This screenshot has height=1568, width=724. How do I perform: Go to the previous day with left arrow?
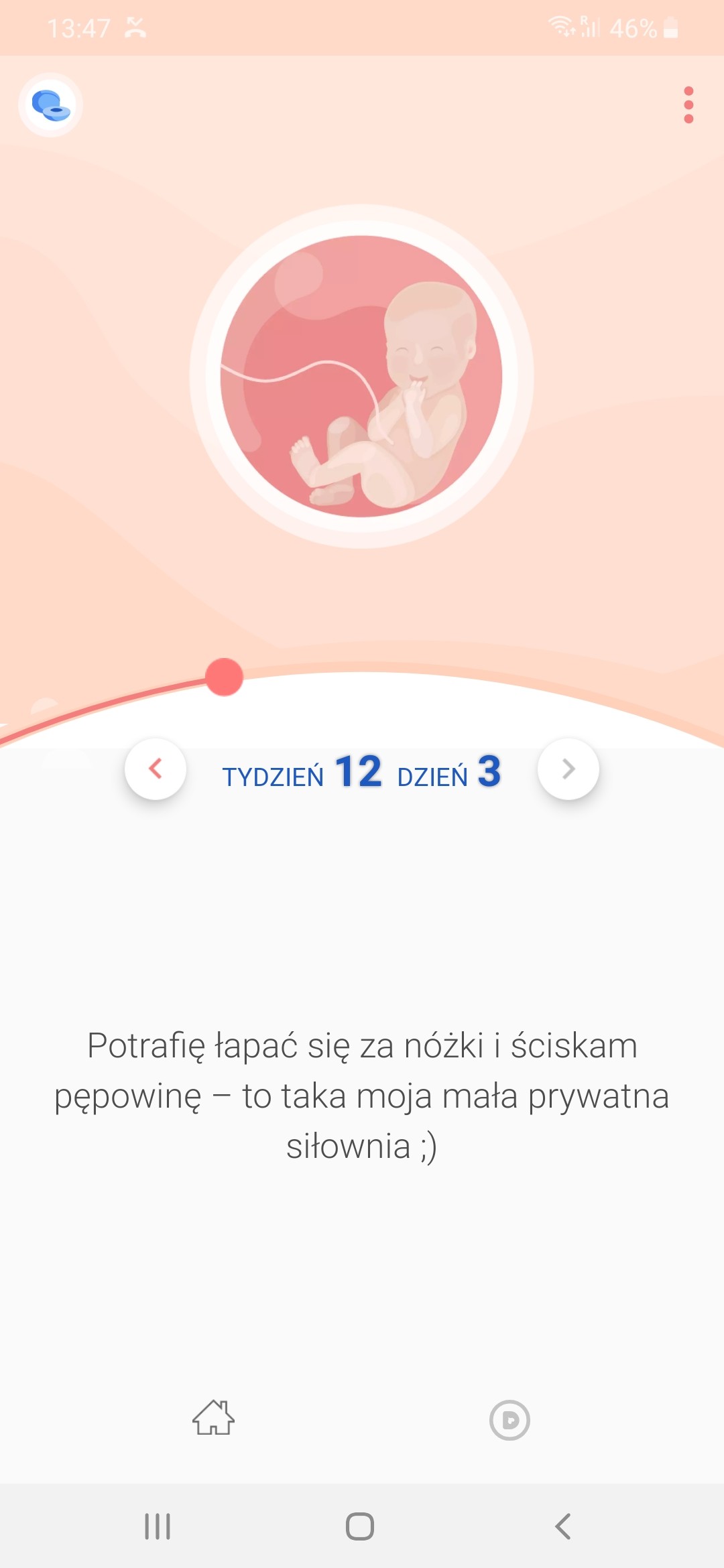[156, 769]
